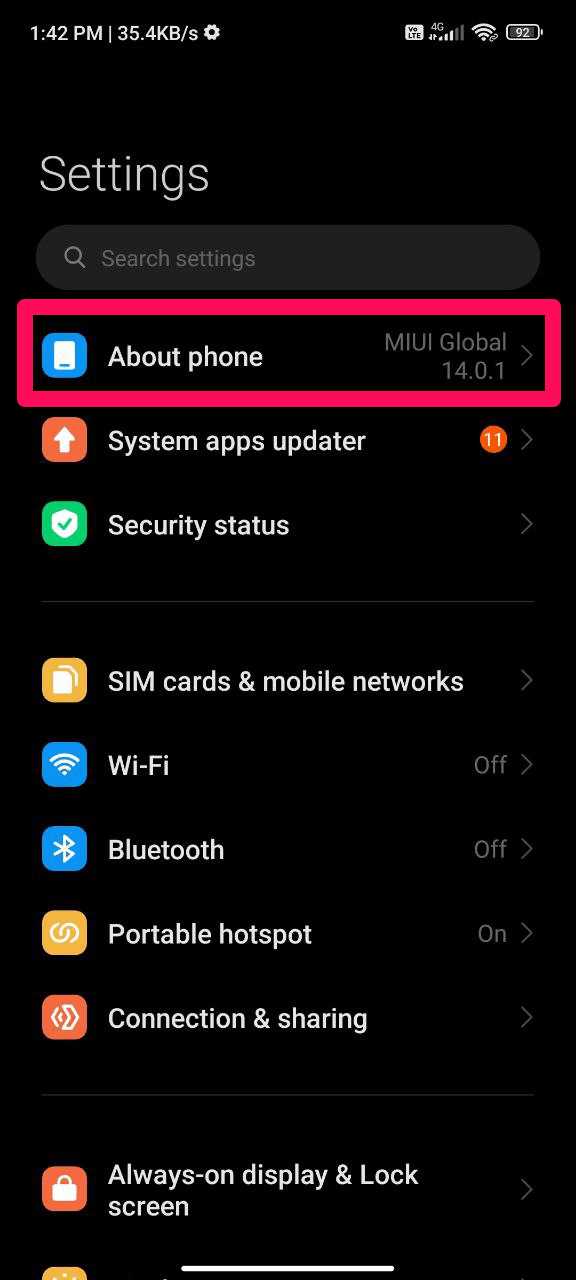Go to Wi-Fi settings

(288, 765)
